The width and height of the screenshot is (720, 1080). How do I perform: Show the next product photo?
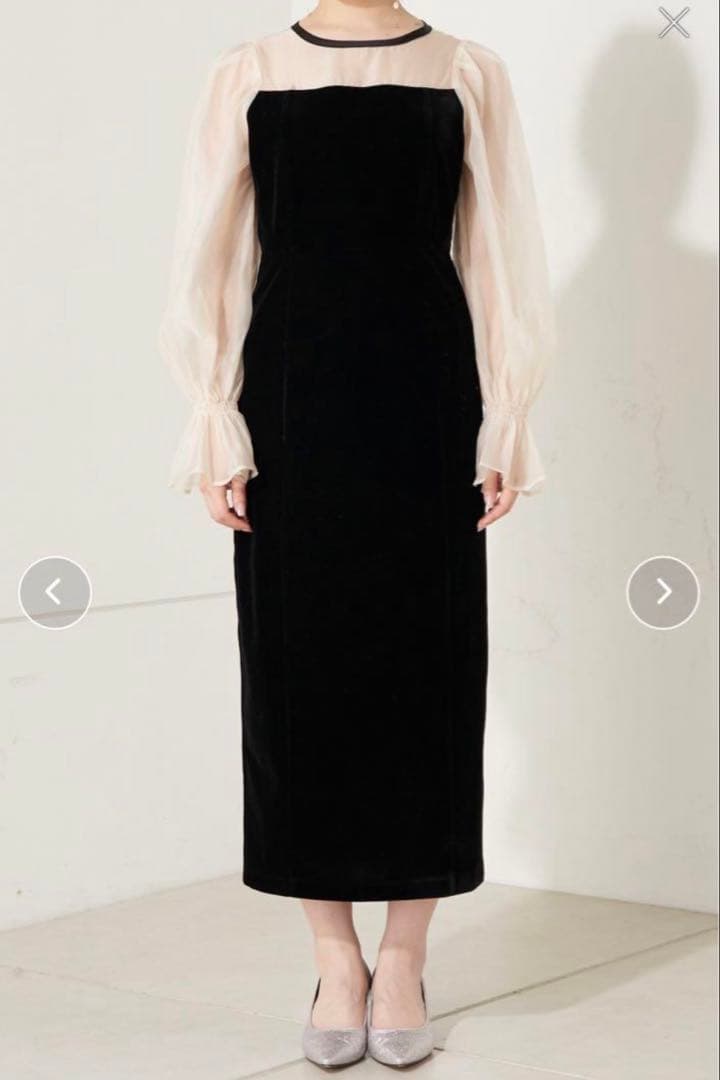pyautogui.click(x=663, y=592)
